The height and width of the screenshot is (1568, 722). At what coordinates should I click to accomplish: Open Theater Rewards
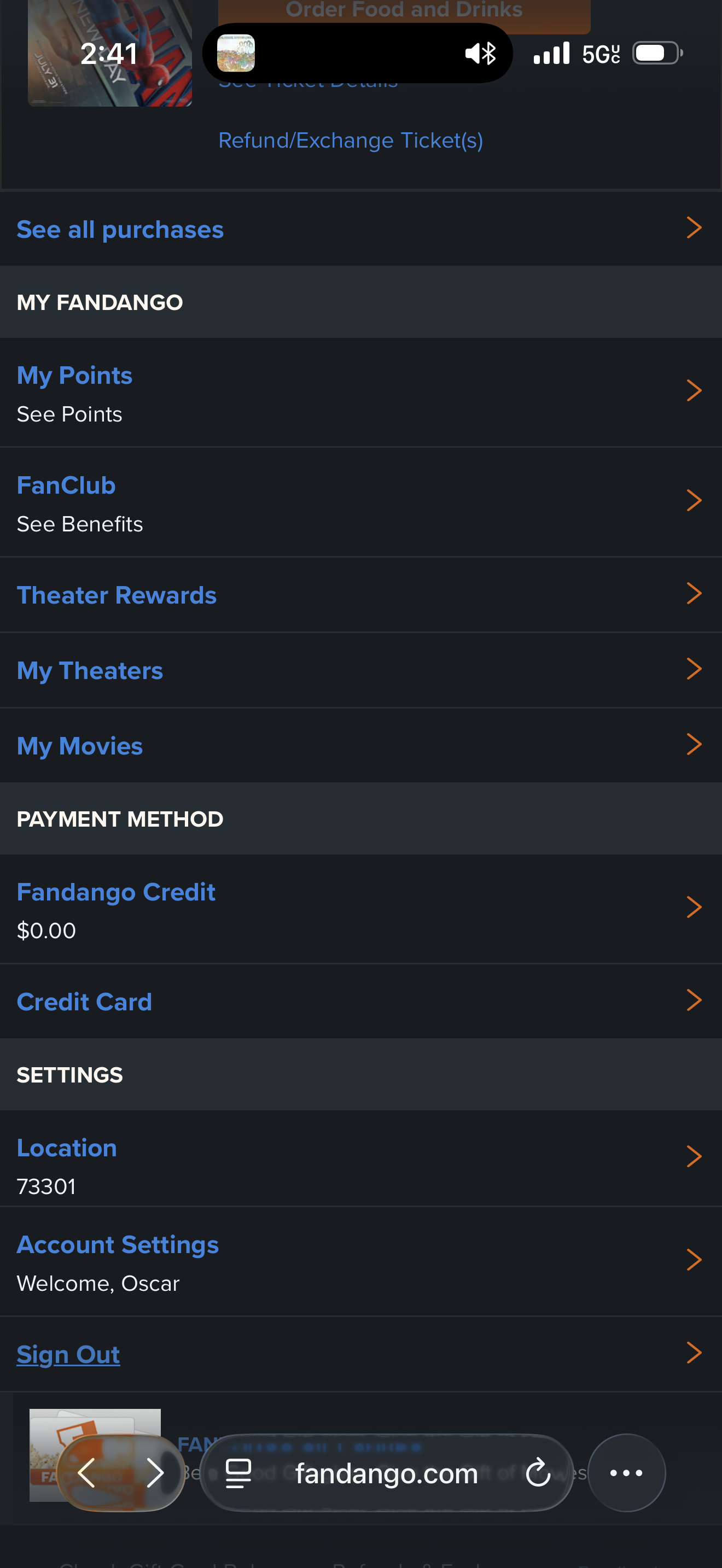click(x=361, y=595)
